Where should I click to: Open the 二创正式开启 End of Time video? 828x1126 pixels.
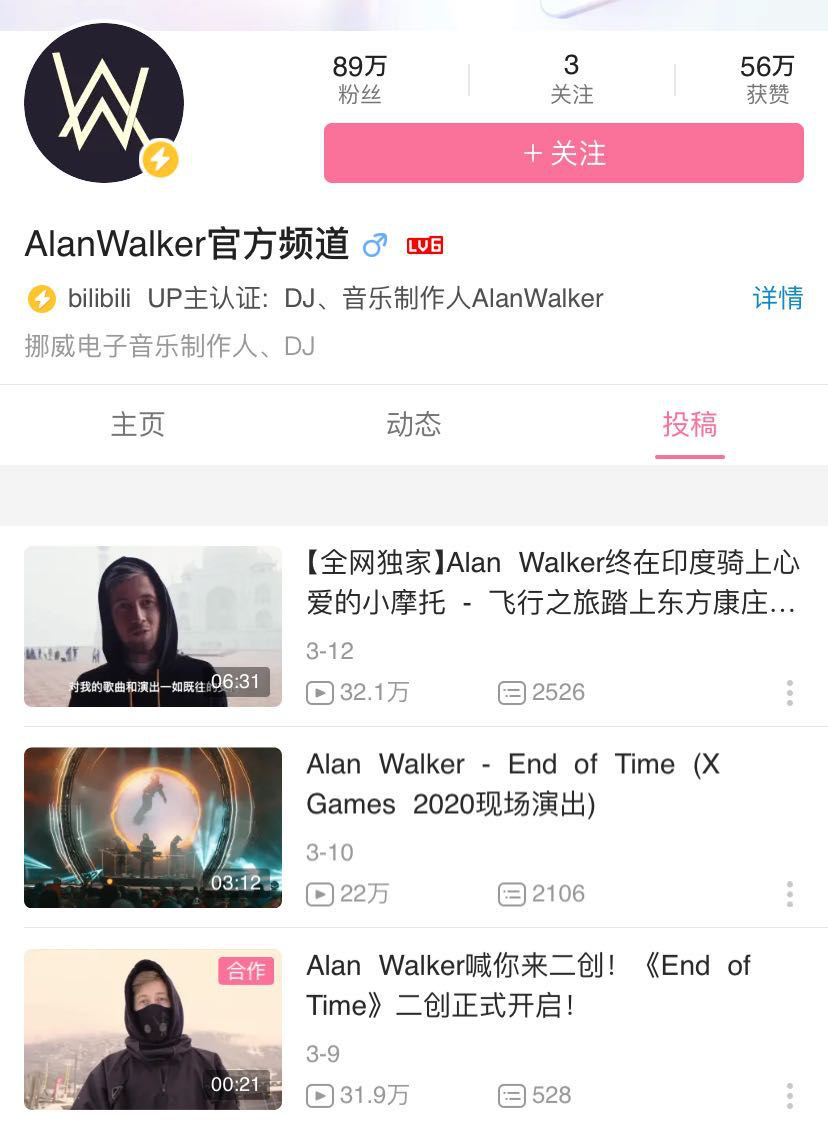pos(528,985)
